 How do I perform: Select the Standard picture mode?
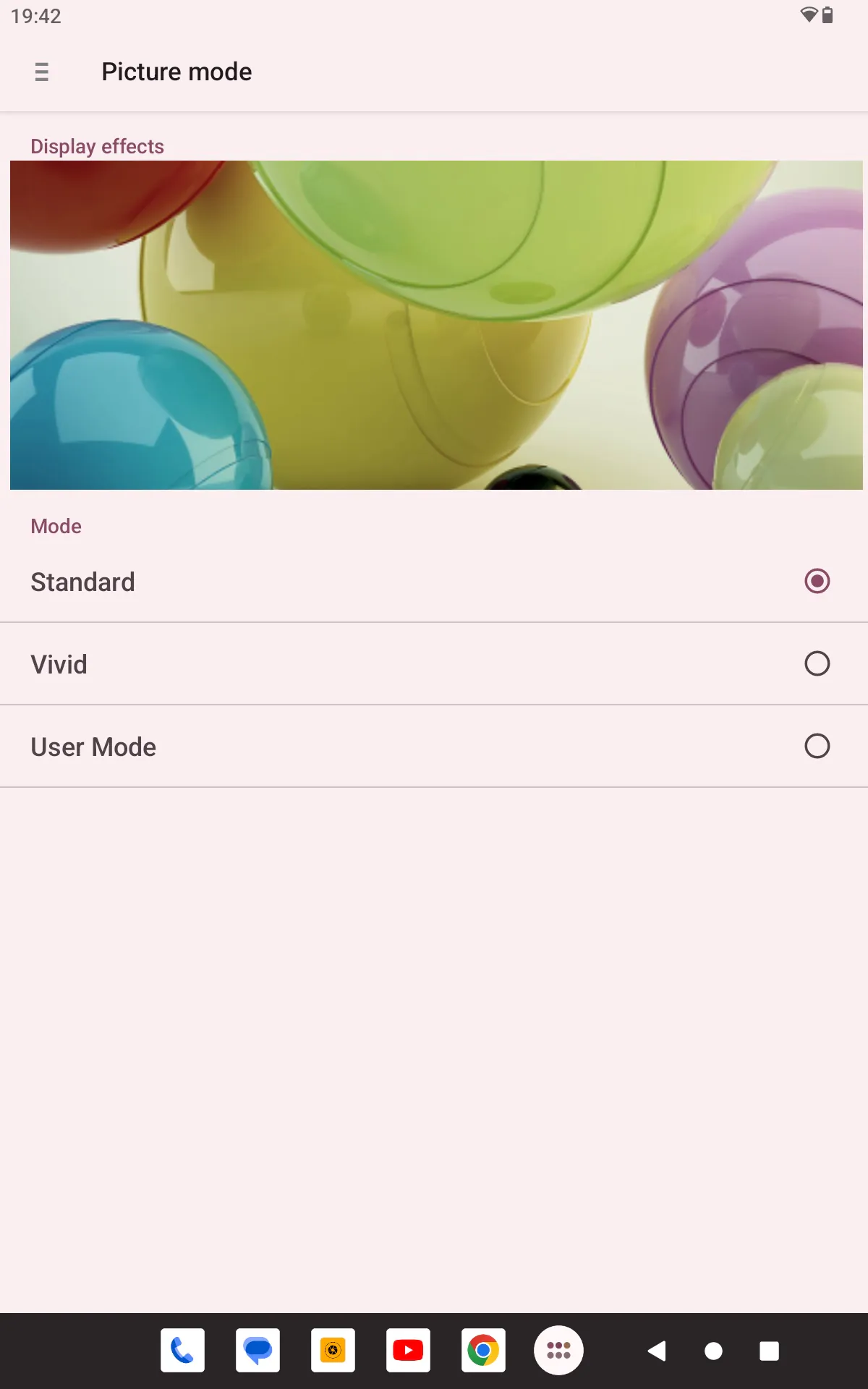[434, 582]
